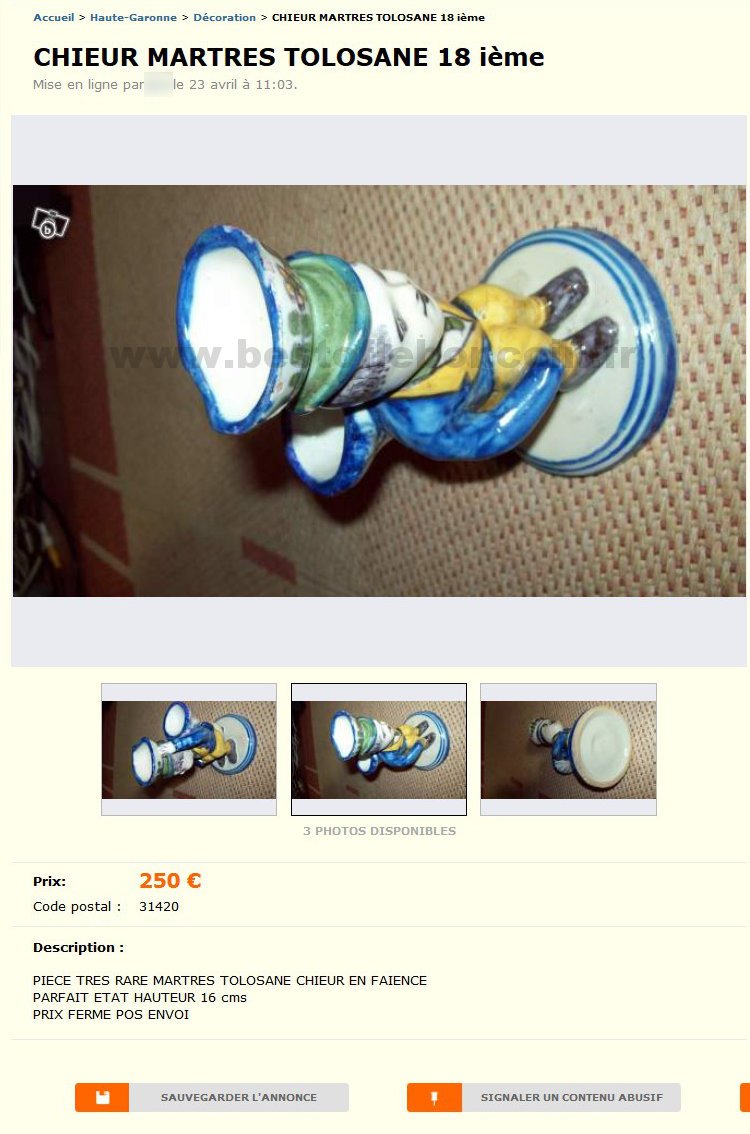Select the third photo thumbnail

(568, 749)
